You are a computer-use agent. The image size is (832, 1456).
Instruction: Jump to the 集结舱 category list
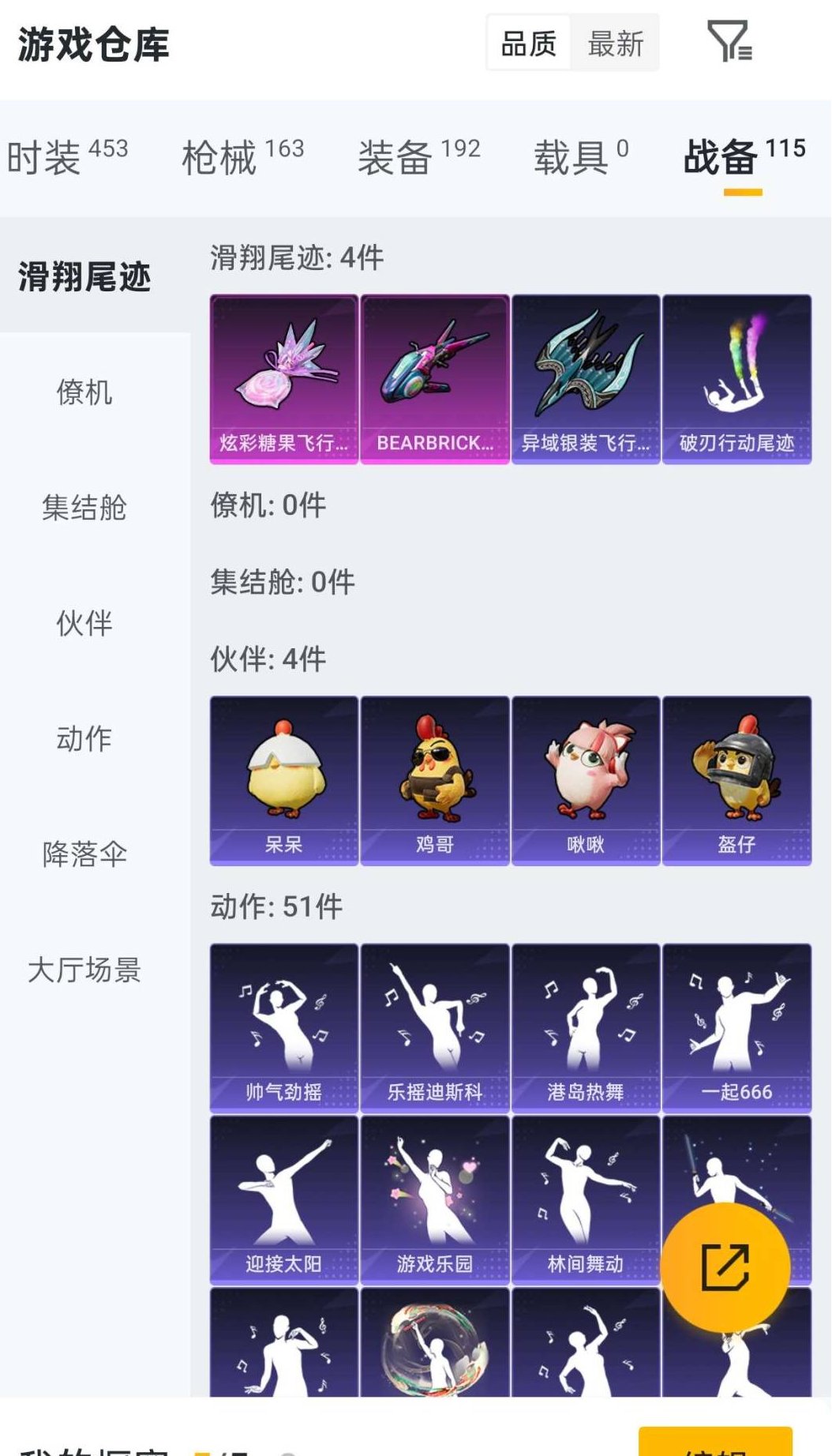point(84,508)
